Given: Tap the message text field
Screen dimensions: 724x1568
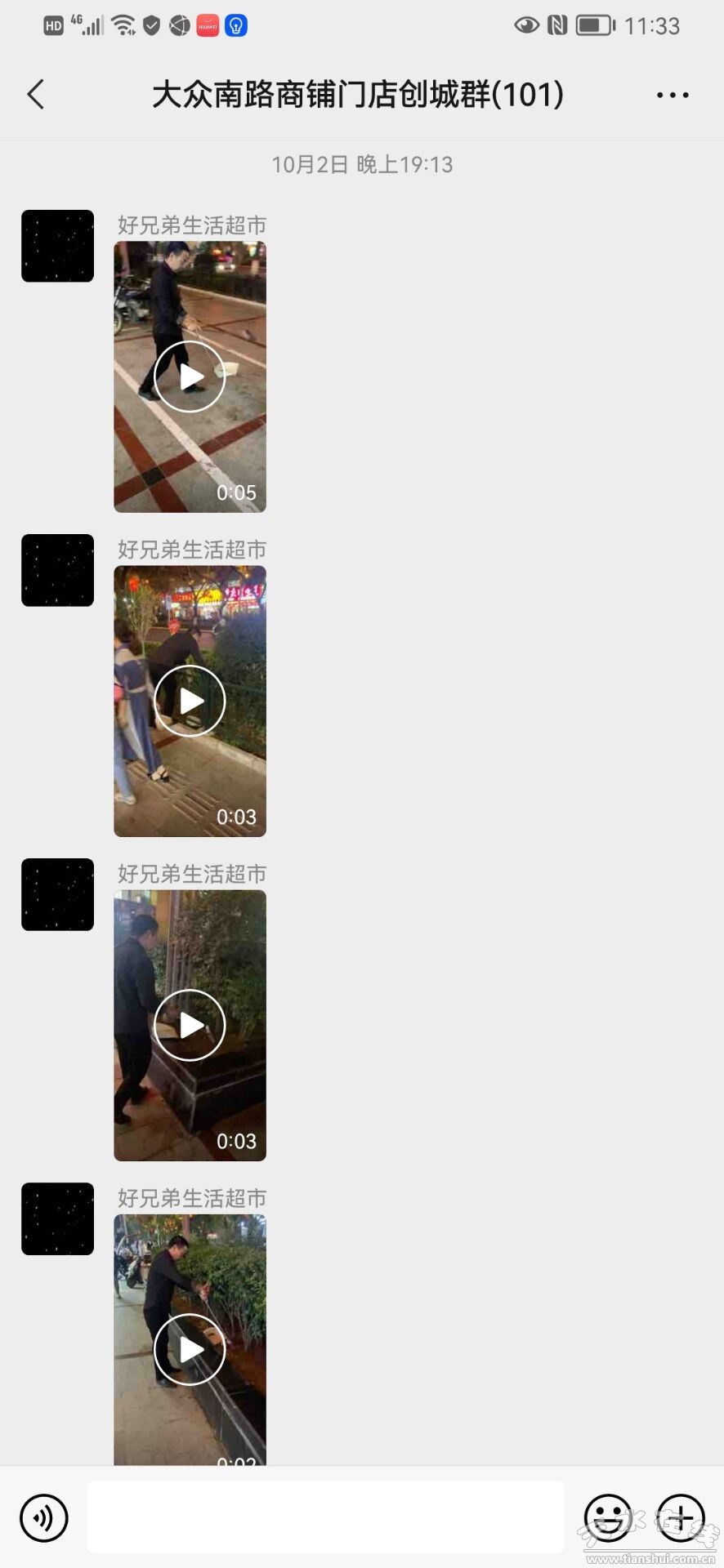Looking at the screenshot, I should [x=325, y=1517].
